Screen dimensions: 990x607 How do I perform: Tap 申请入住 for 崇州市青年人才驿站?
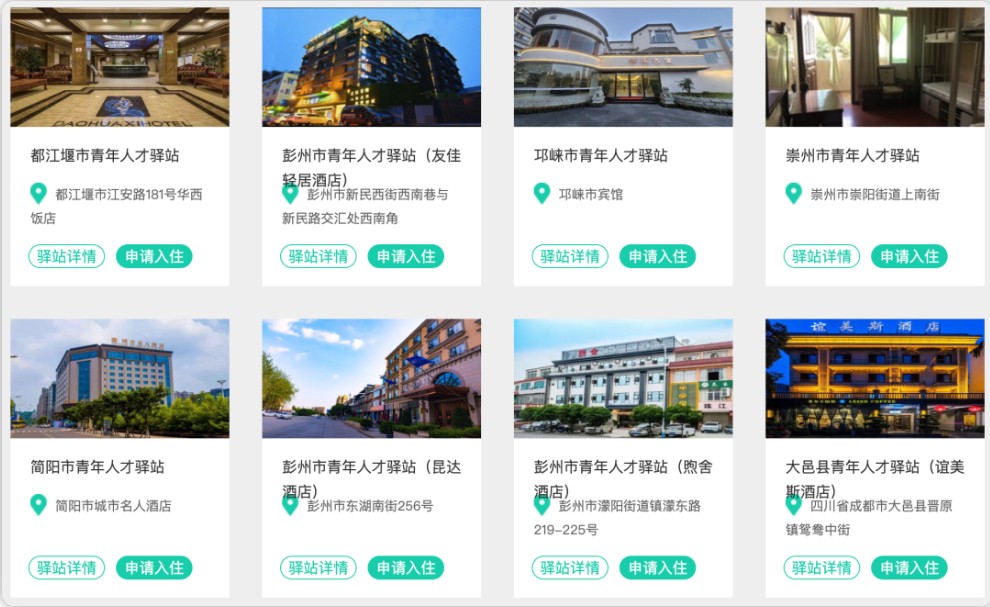click(x=909, y=256)
